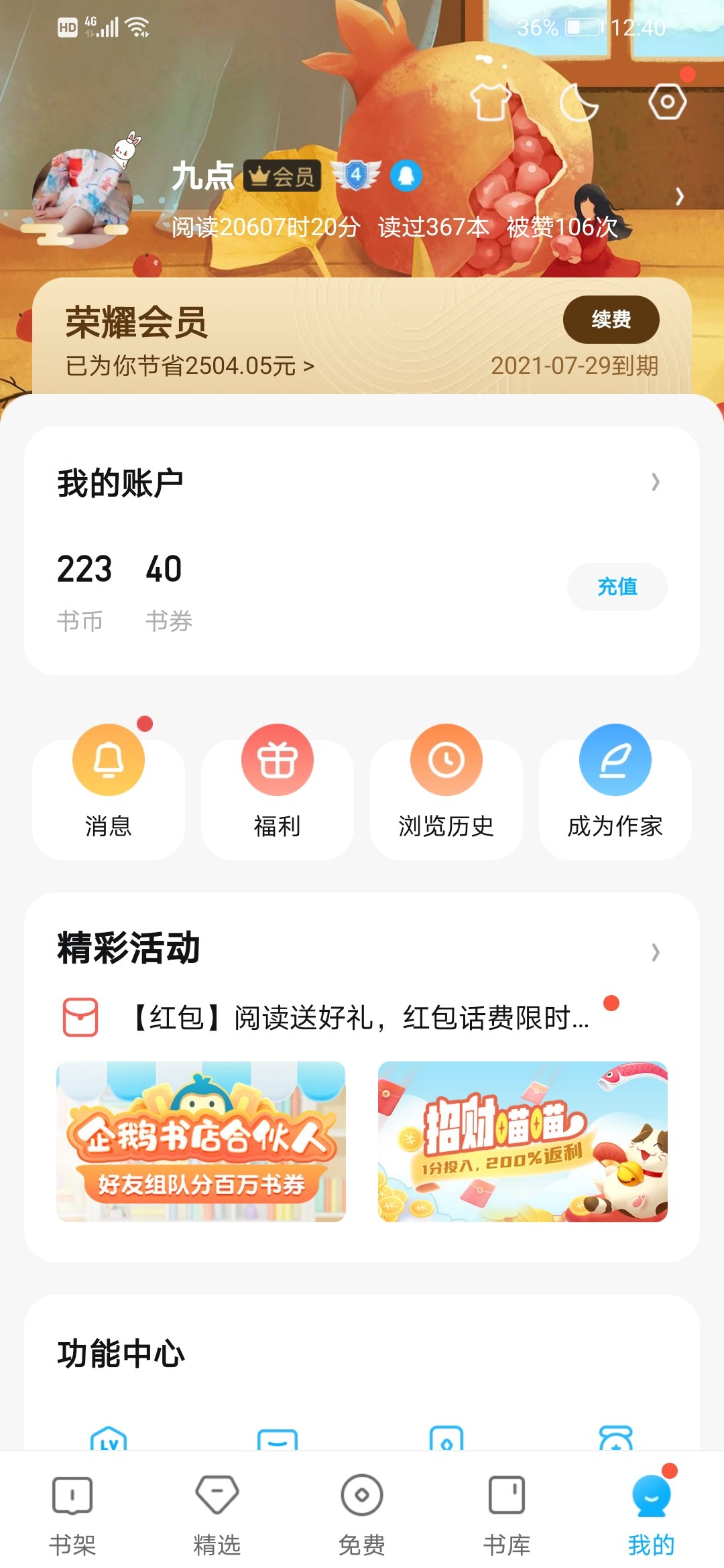The height and width of the screenshot is (1568, 724).
Task: Open 已为你节省2504.05元 savings details
Action: pos(190,366)
